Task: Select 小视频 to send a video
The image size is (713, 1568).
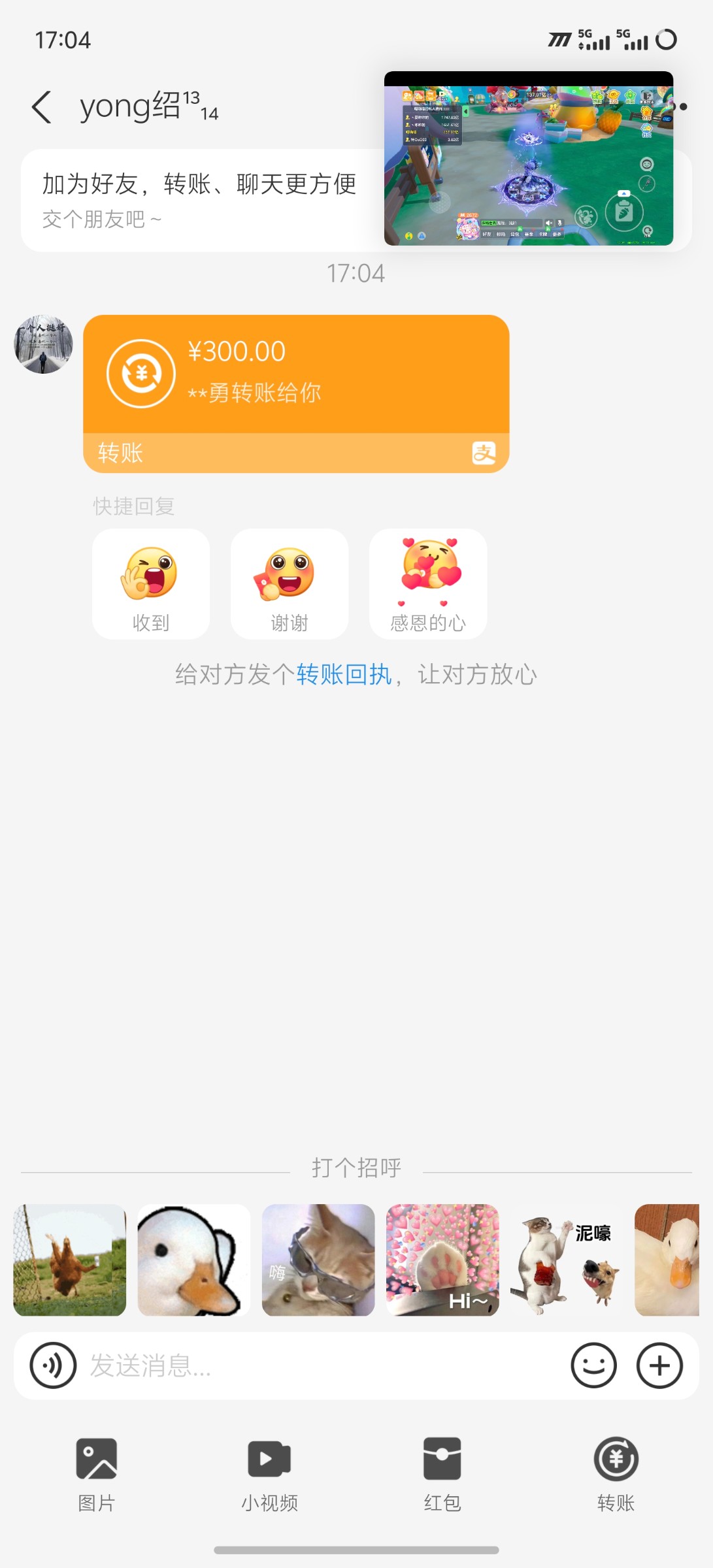Action: coord(269,1473)
